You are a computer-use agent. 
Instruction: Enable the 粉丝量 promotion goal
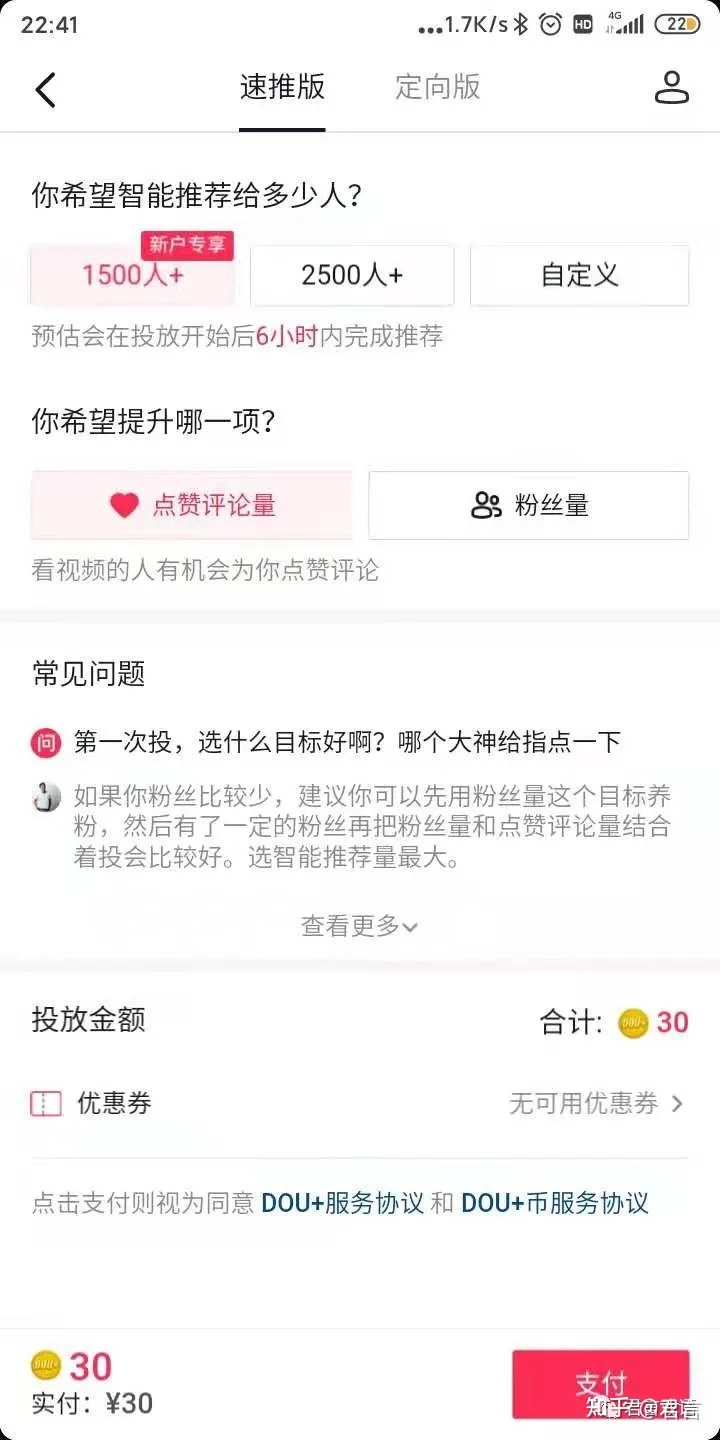coord(528,506)
